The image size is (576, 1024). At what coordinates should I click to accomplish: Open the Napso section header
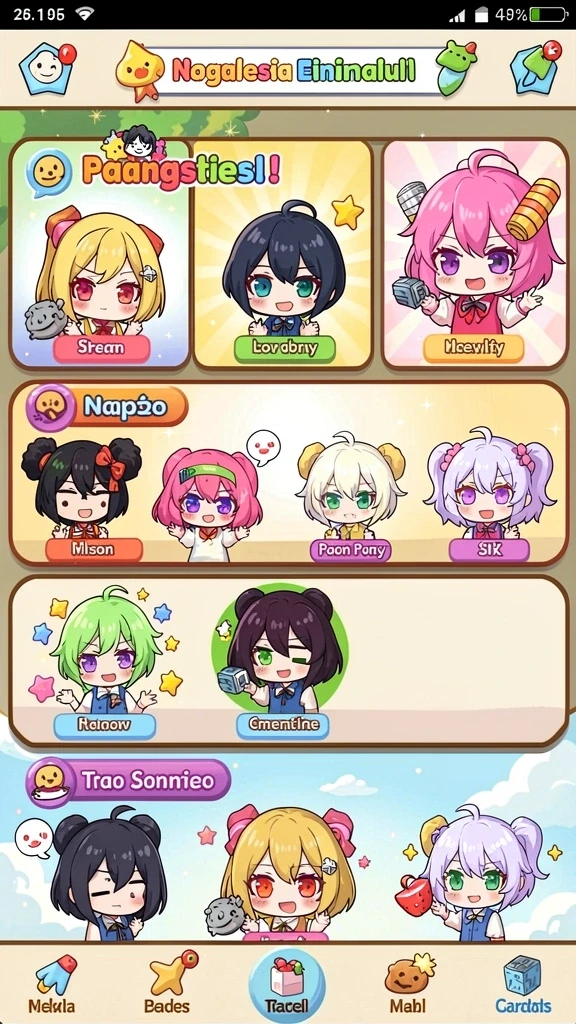(x=106, y=408)
